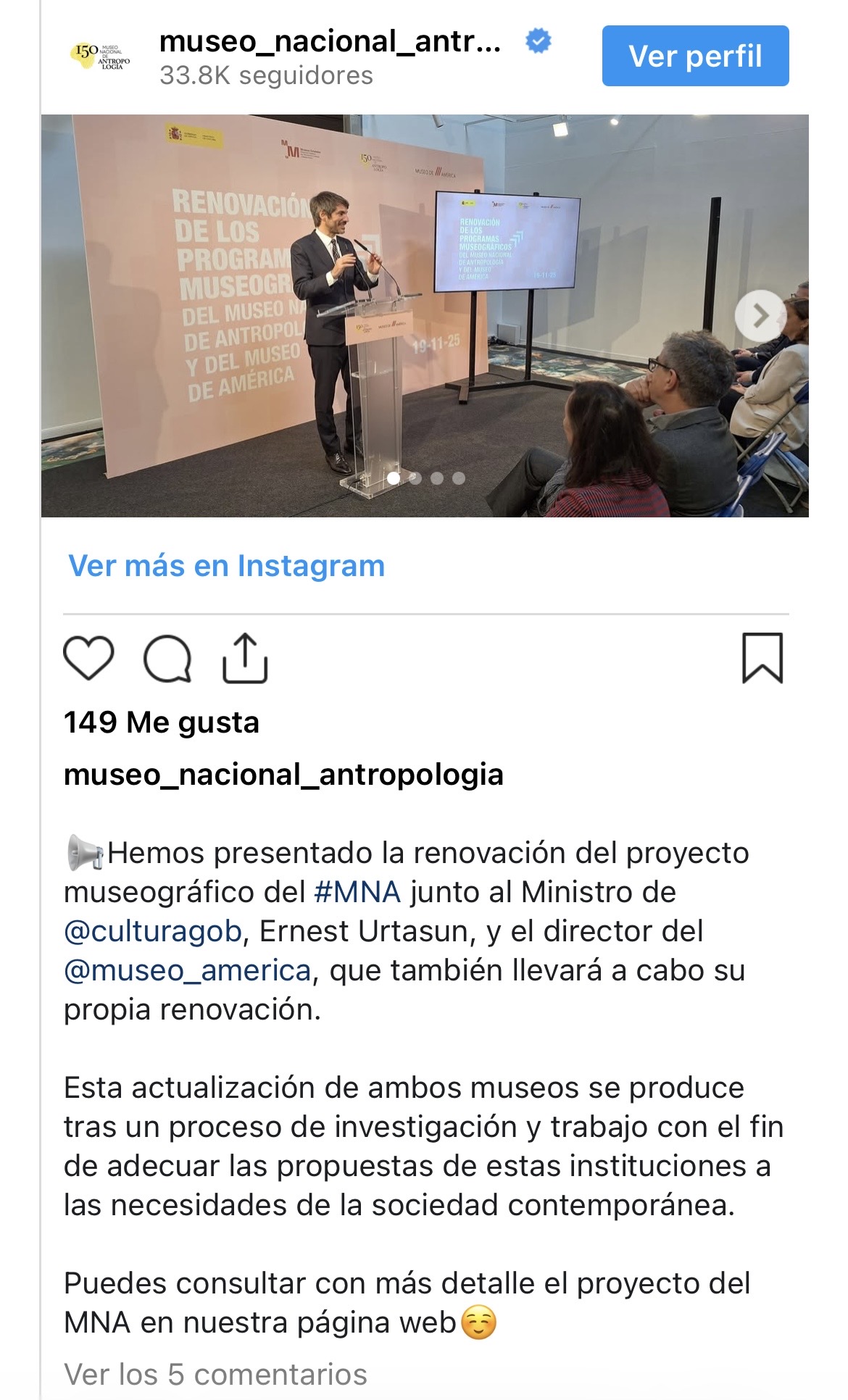Save the post with the bookmark icon
848x1400 pixels.
click(x=762, y=658)
